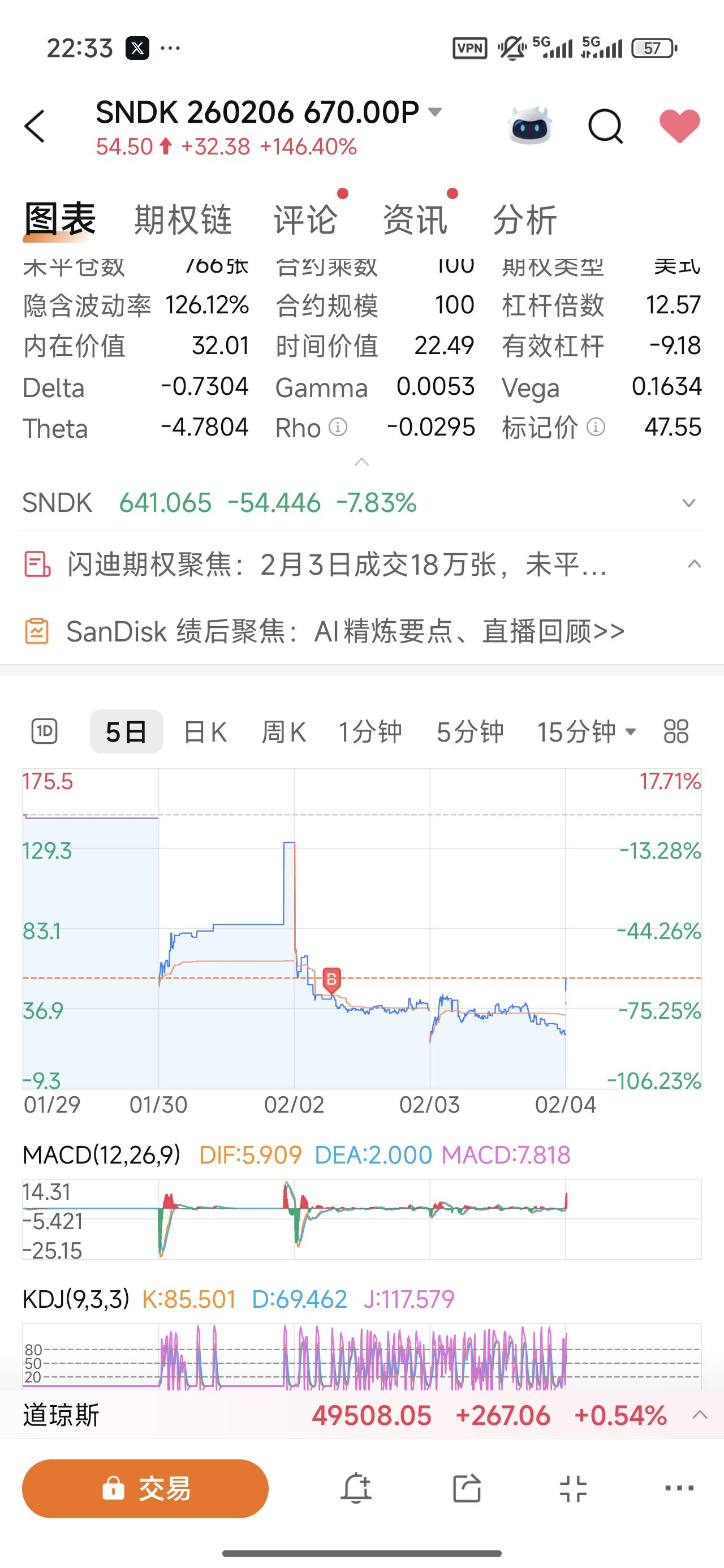Open the AI robot assistant icon
The width and height of the screenshot is (724, 1568).
point(530,126)
